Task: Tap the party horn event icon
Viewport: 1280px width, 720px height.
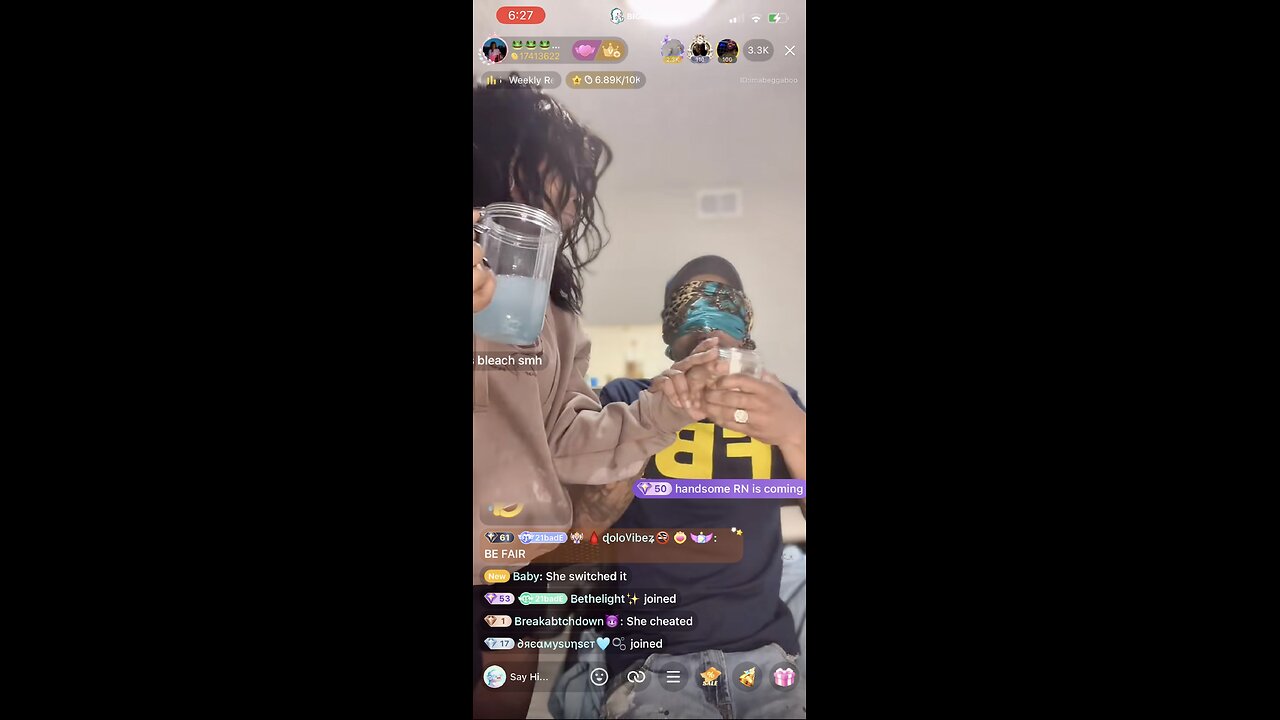Action: [x=747, y=677]
